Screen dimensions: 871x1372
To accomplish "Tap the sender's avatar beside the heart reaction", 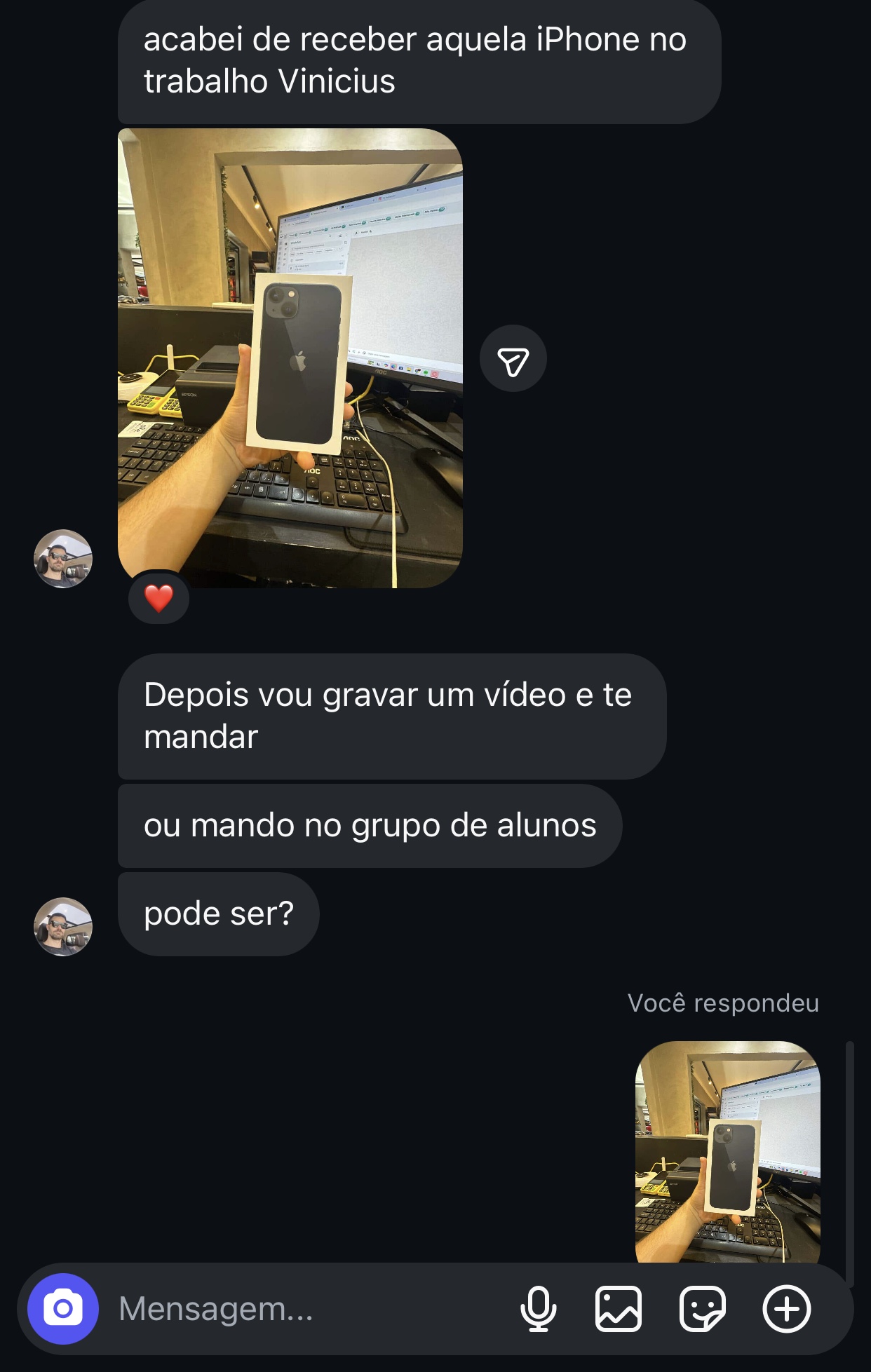I will pyautogui.click(x=62, y=559).
